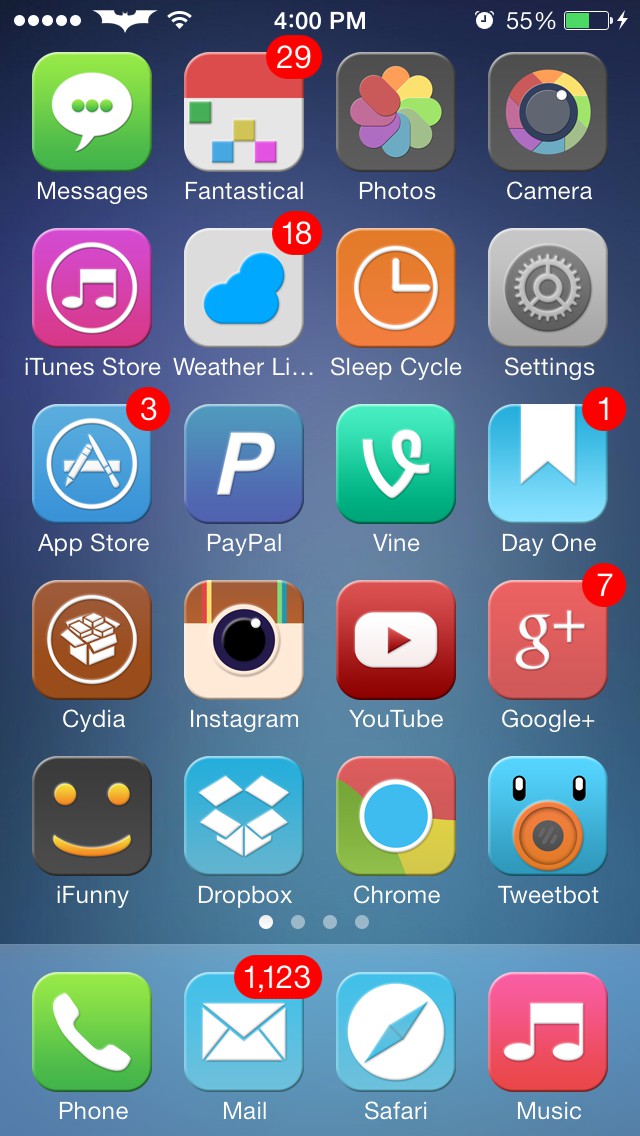Launch Fantastical calendar
The height and width of the screenshot is (1136, 640).
pyautogui.click(x=244, y=111)
